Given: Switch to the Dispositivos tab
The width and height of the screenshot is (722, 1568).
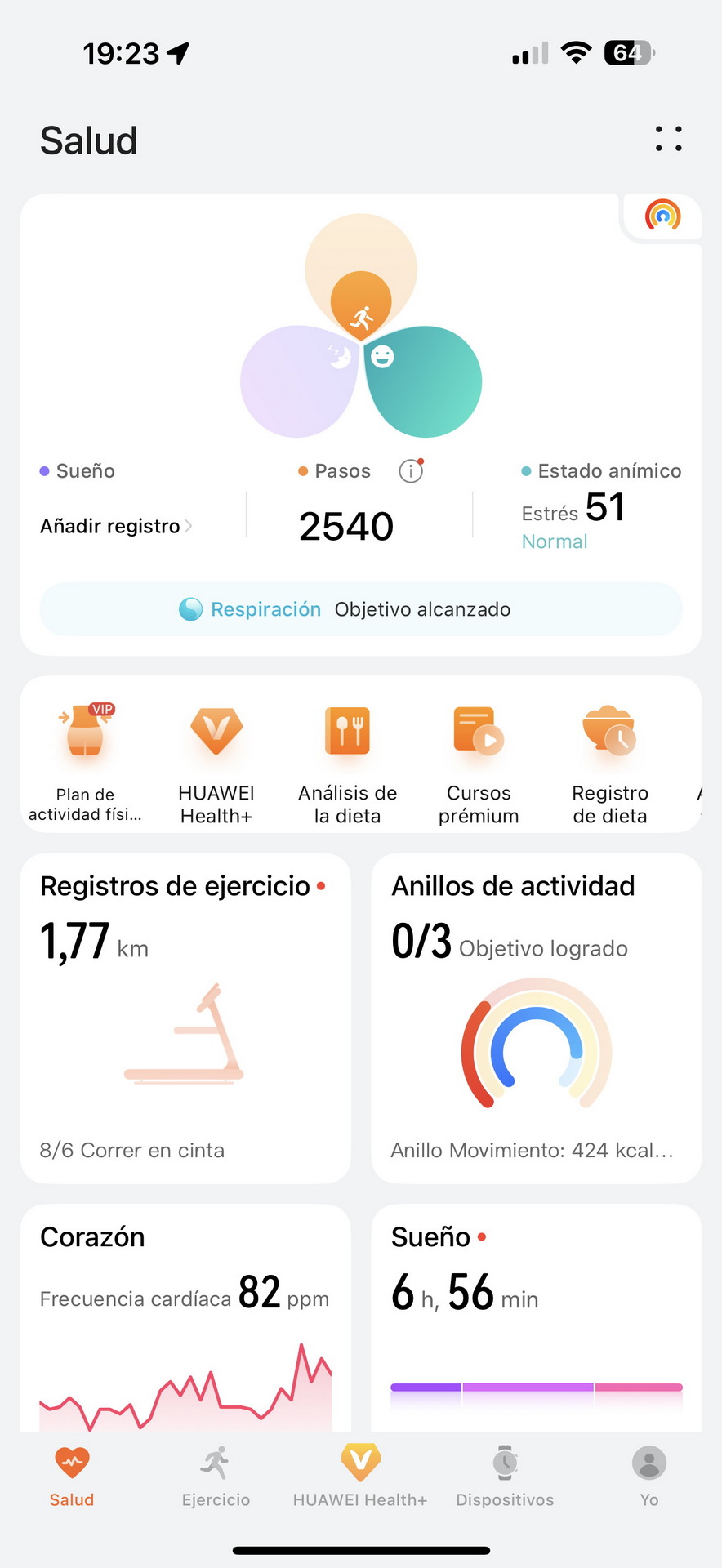Looking at the screenshot, I should 505,1477.
